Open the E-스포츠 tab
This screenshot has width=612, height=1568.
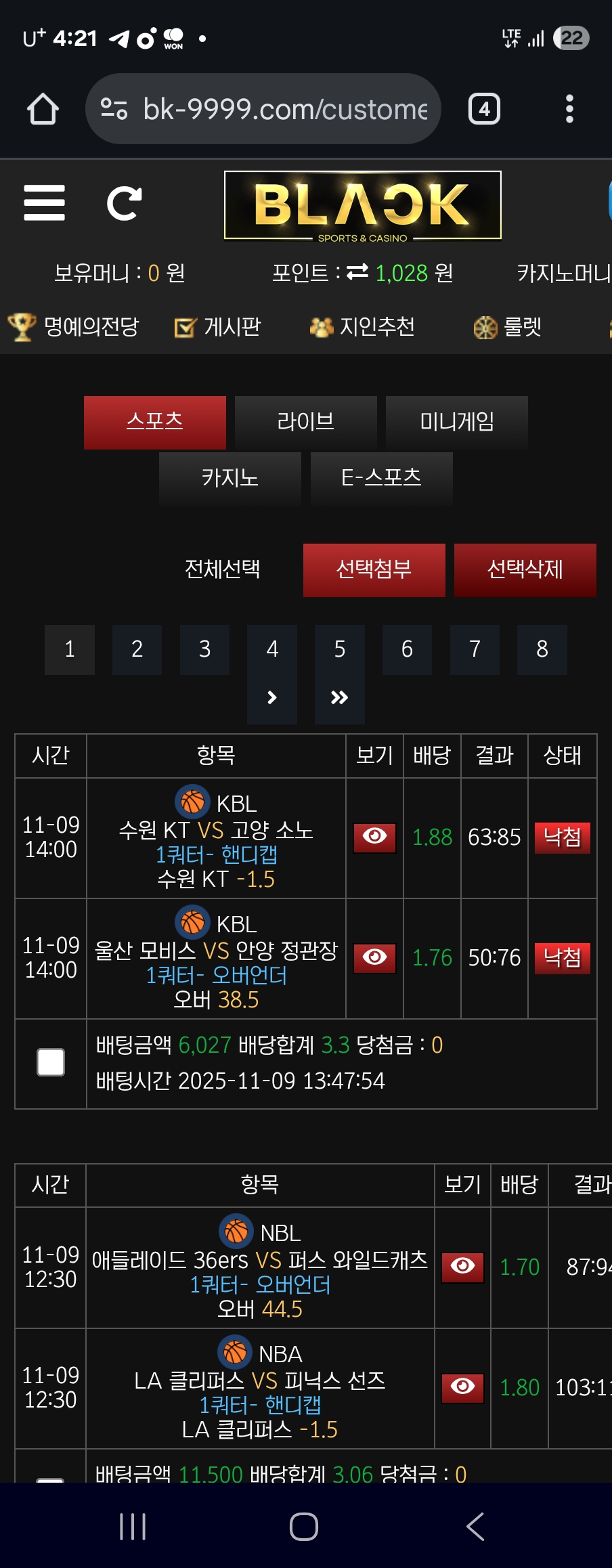[x=381, y=478]
